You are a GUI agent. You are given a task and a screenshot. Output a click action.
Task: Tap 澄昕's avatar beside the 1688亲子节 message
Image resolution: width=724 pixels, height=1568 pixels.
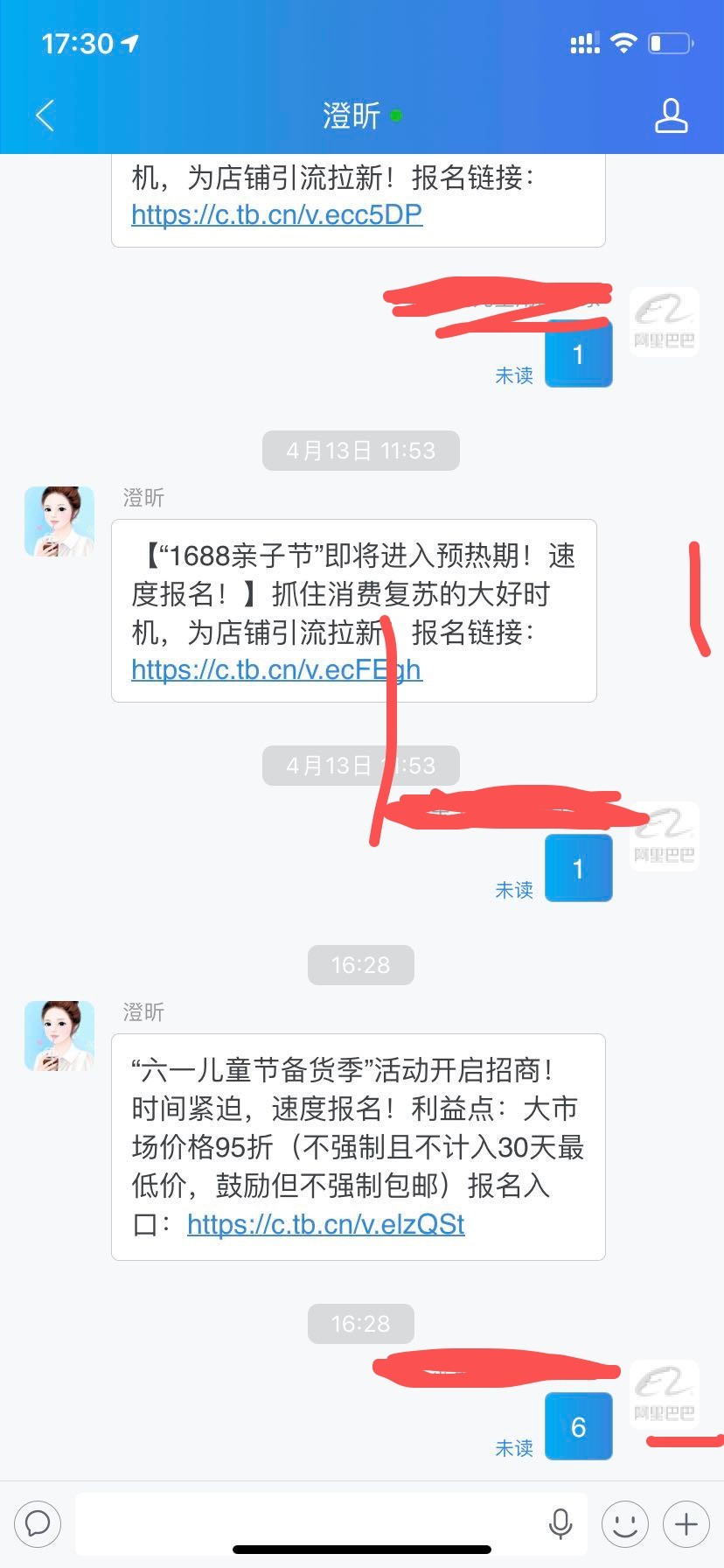coord(59,521)
